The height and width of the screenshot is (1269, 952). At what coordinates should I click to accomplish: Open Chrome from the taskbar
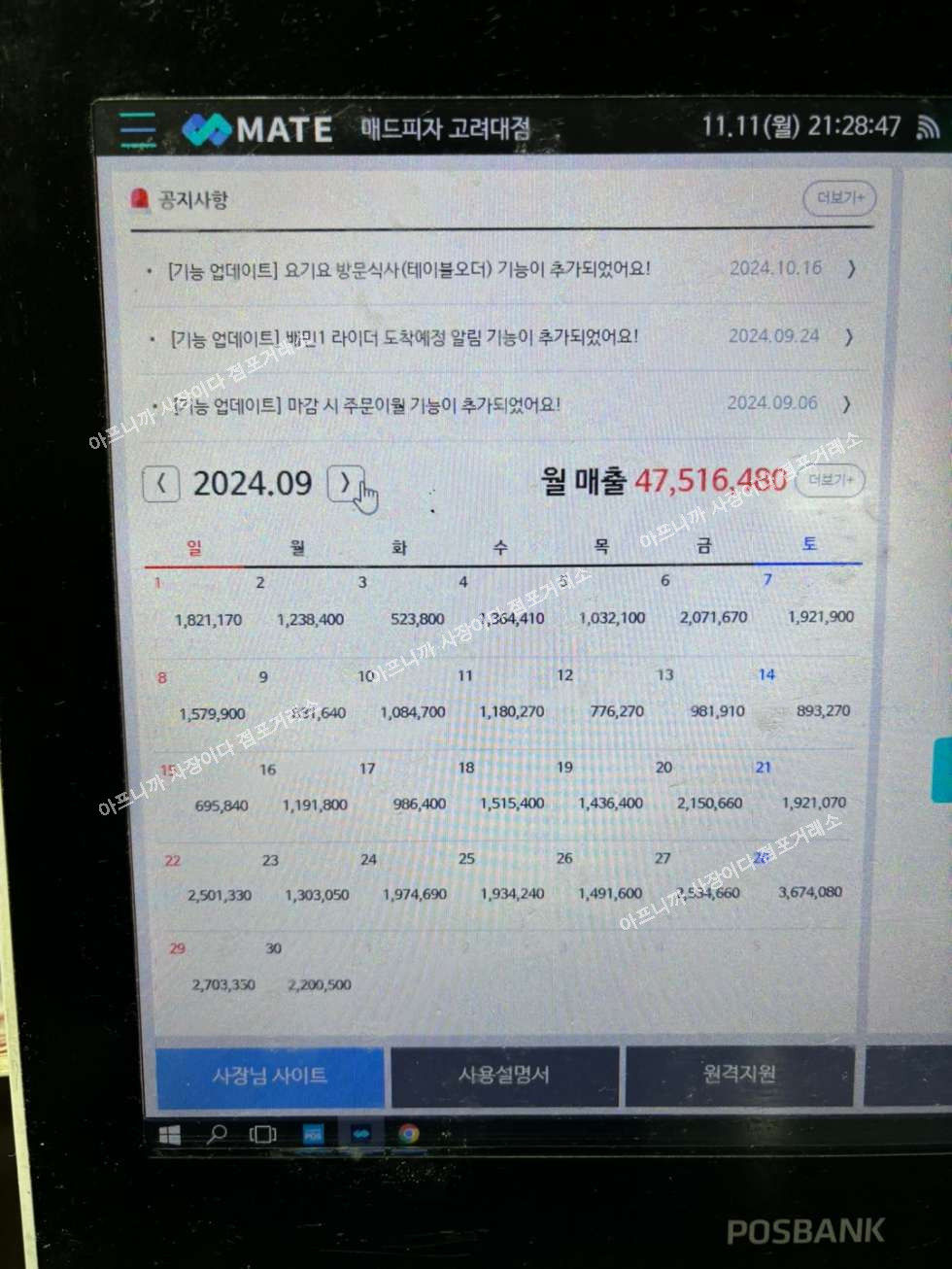pos(409,1133)
